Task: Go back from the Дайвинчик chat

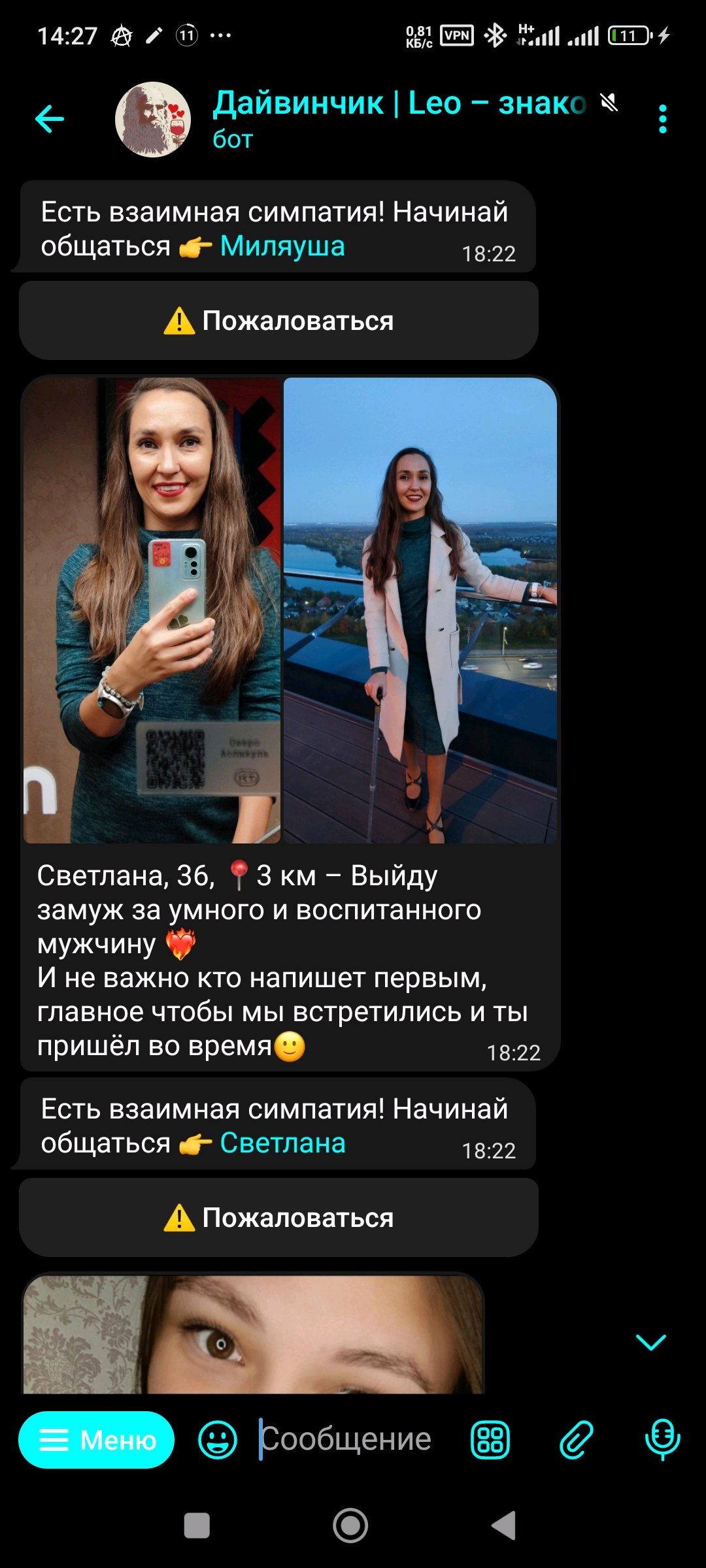Action: pos(50,119)
